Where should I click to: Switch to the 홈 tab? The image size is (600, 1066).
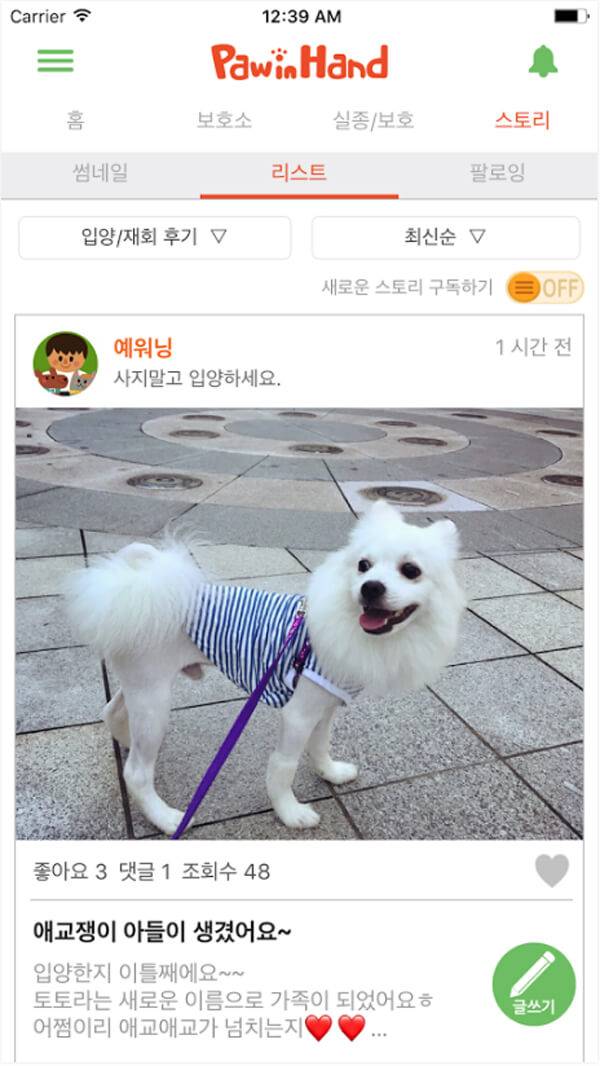click(75, 121)
